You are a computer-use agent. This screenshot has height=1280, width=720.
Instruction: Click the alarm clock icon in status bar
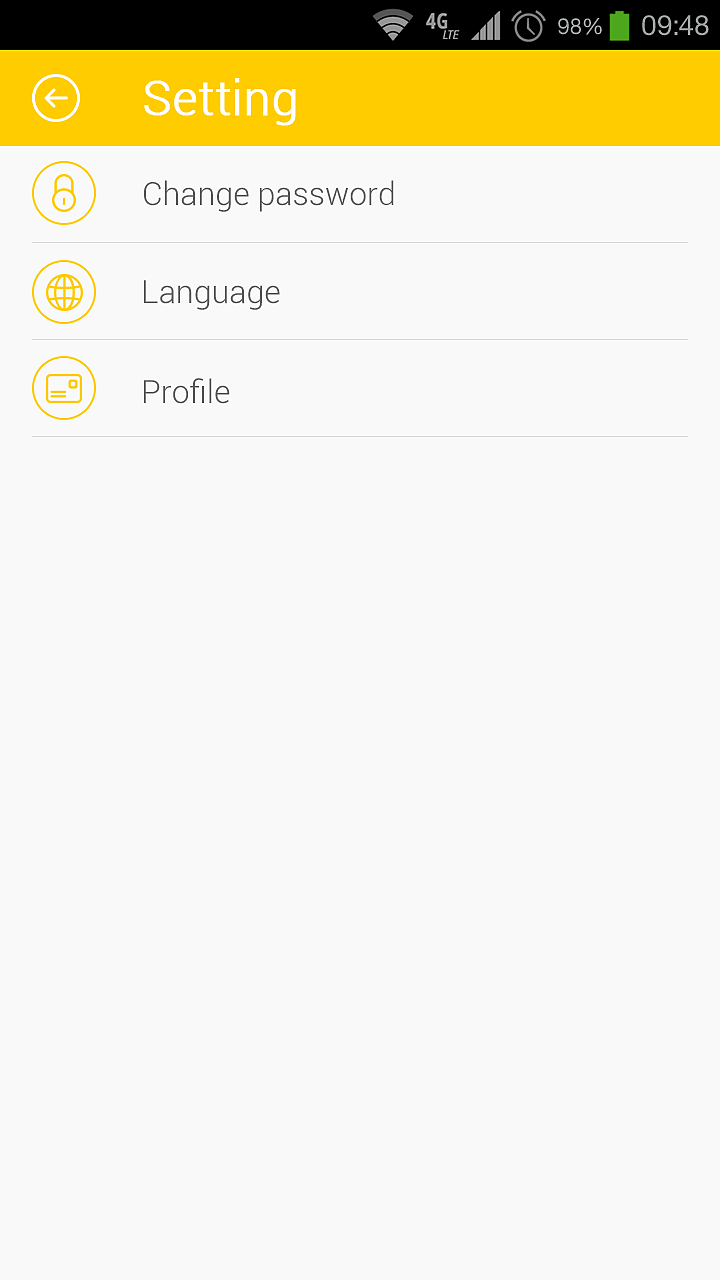[x=528, y=25]
